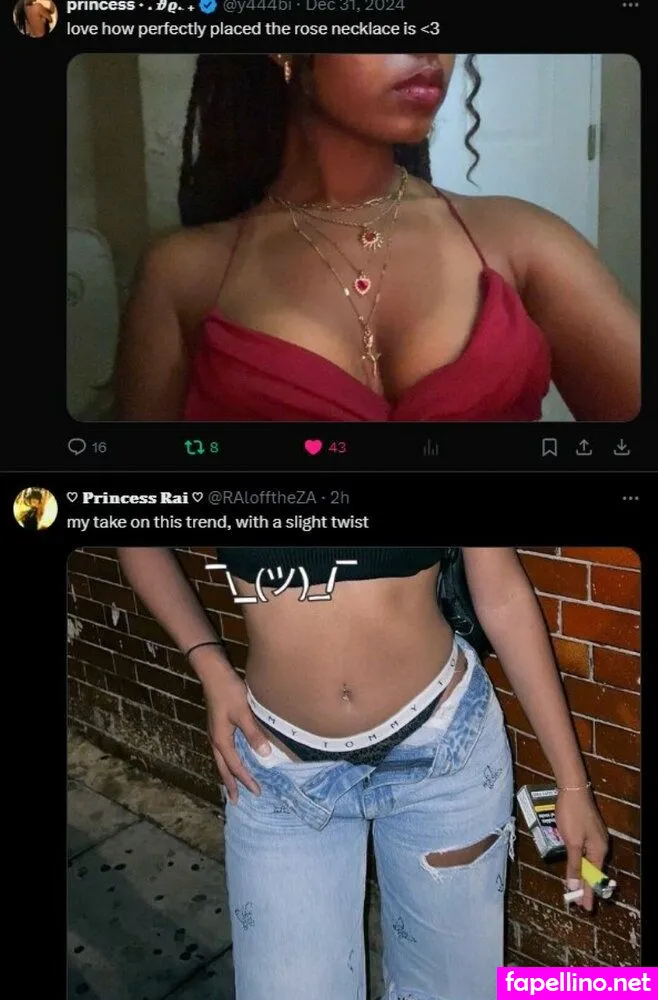Open Princess Rai's brick wall photo
Image resolution: width=658 pixels, height=1000 pixels.
(x=353, y=770)
